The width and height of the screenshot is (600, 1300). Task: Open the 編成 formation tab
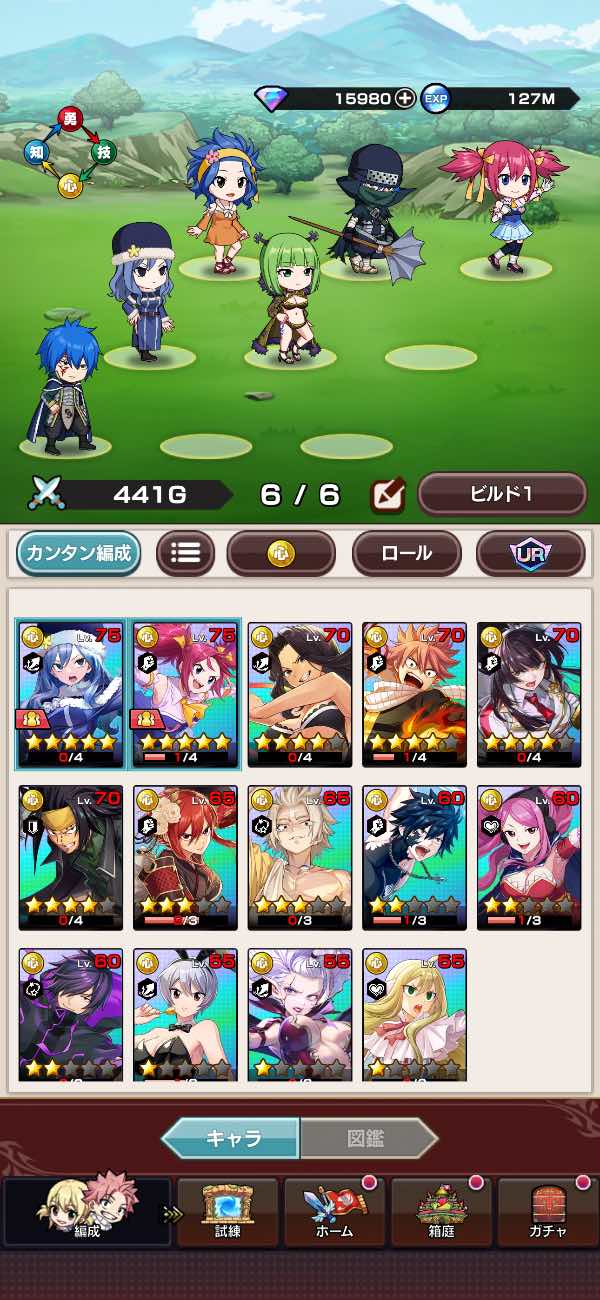coord(87,1212)
